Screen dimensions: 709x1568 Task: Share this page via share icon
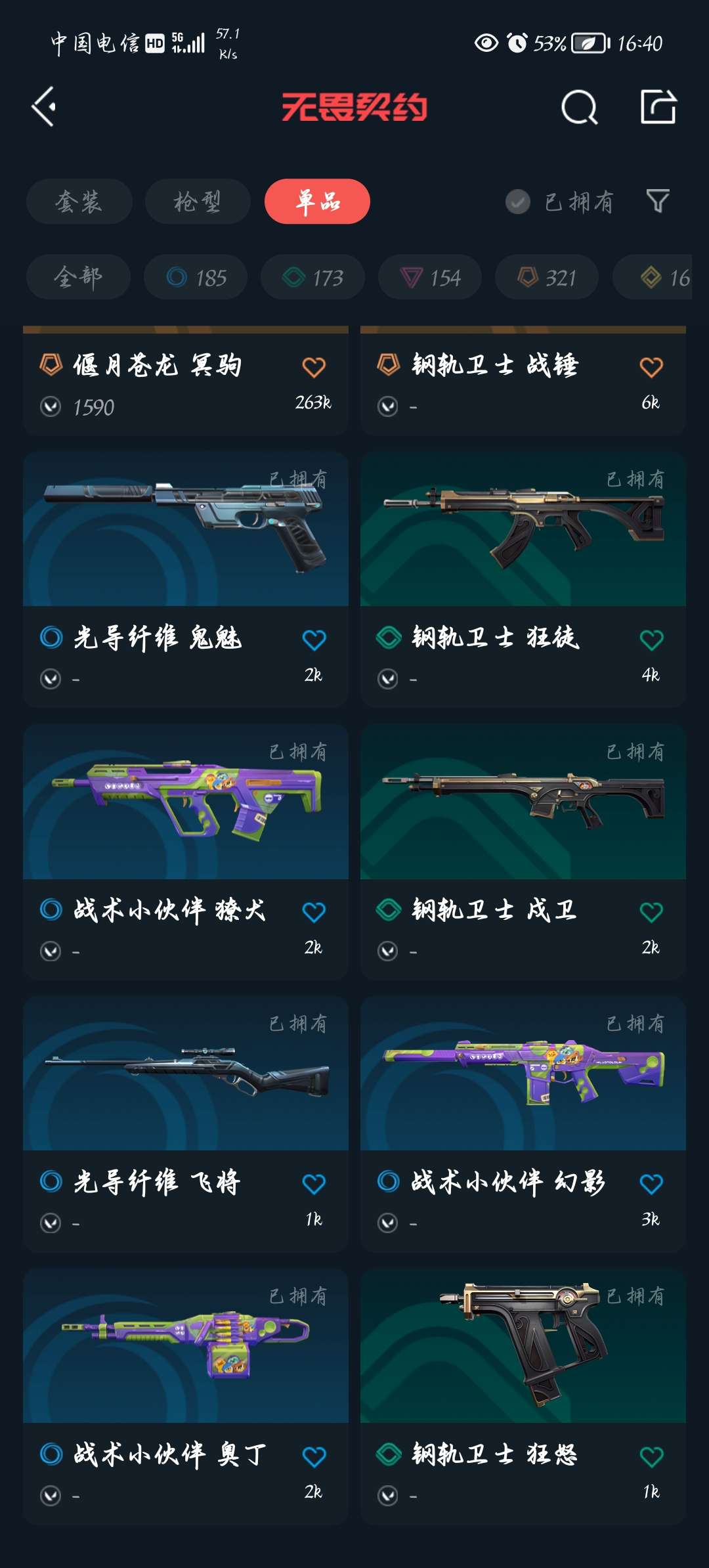coord(658,107)
